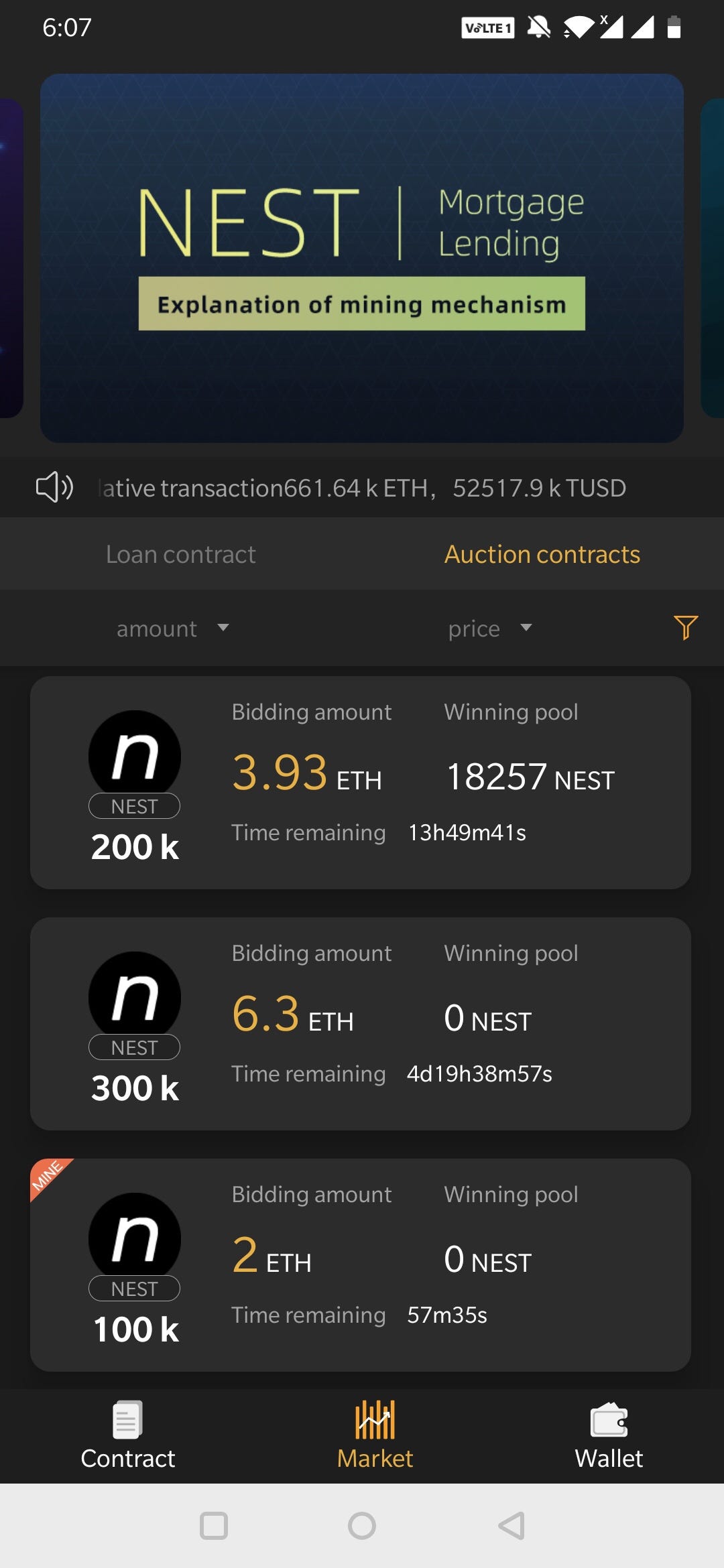Open the filter funnel icon
This screenshot has height=1568, width=724.
click(x=685, y=628)
